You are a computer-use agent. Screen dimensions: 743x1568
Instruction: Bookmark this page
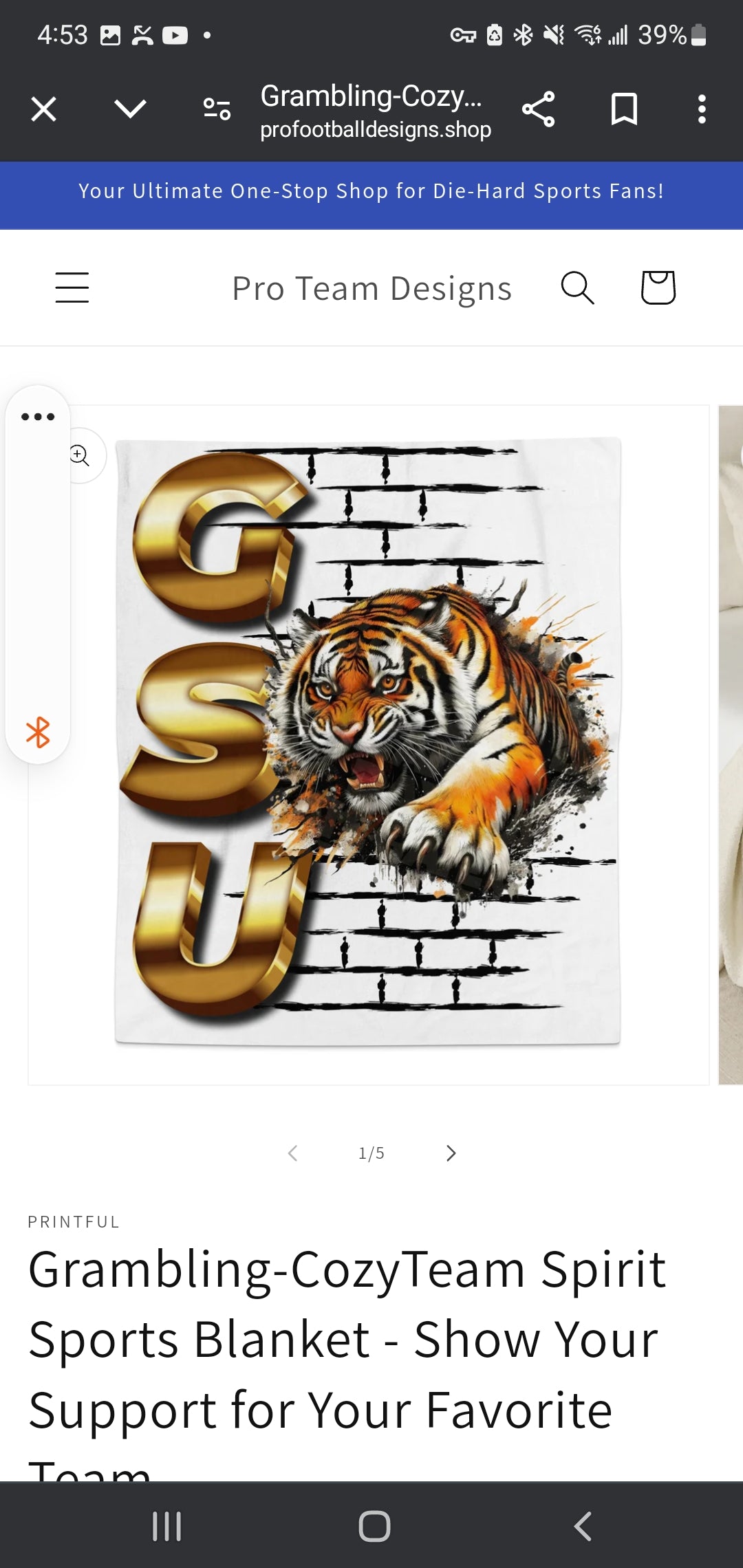coord(624,109)
